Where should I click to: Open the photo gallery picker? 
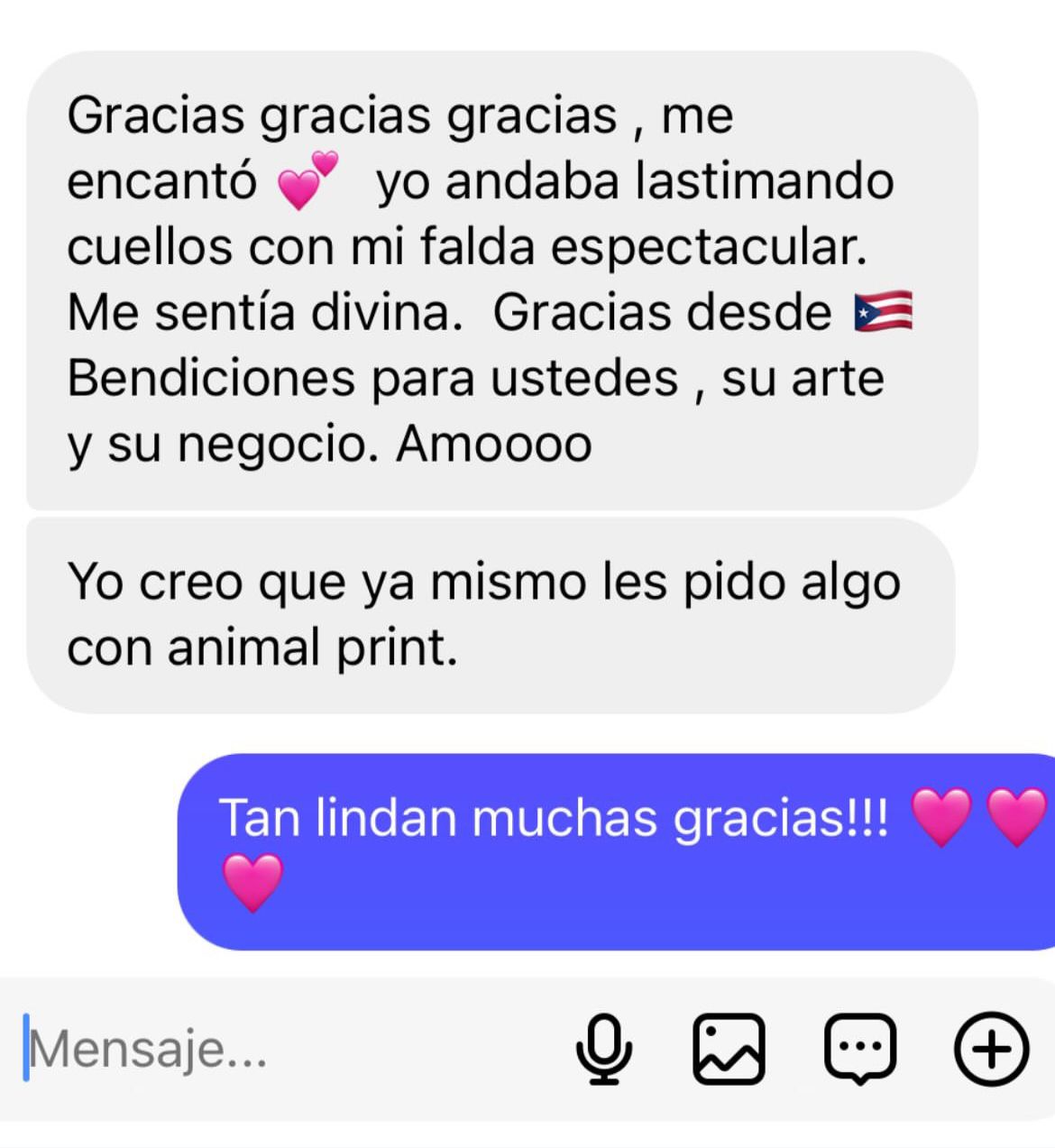click(729, 1049)
